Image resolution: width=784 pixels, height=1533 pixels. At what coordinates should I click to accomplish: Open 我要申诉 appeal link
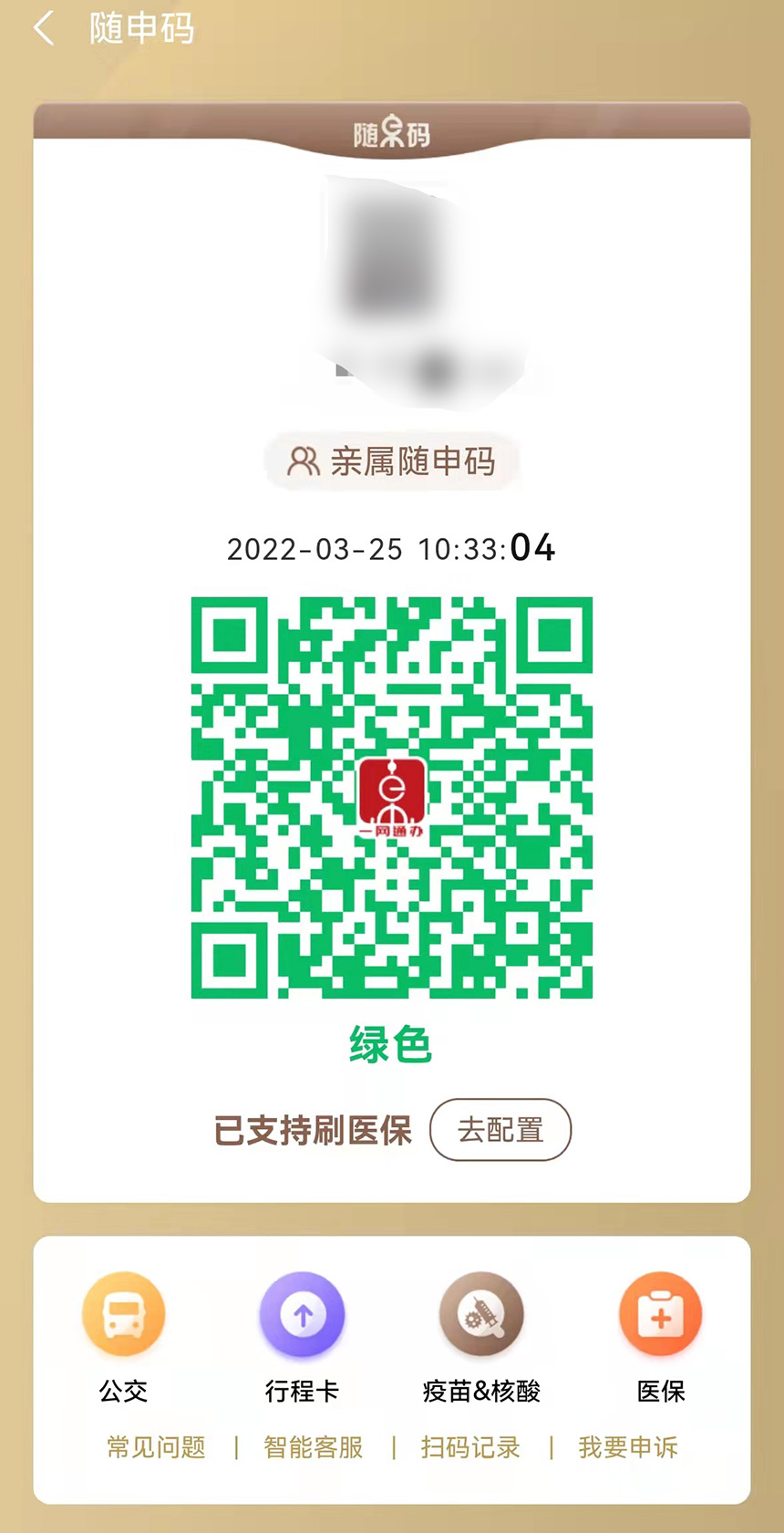pyautogui.click(x=628, y=1447)
